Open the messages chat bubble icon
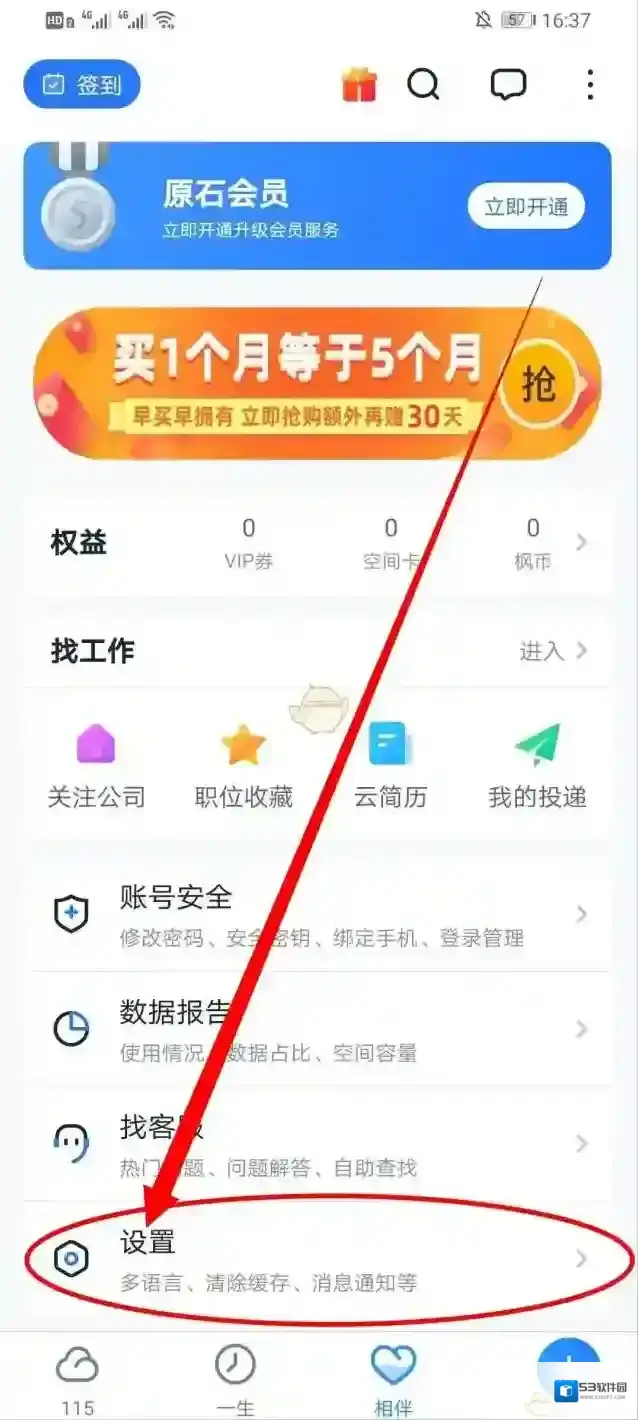The image size is (638, 1420). 508,85
